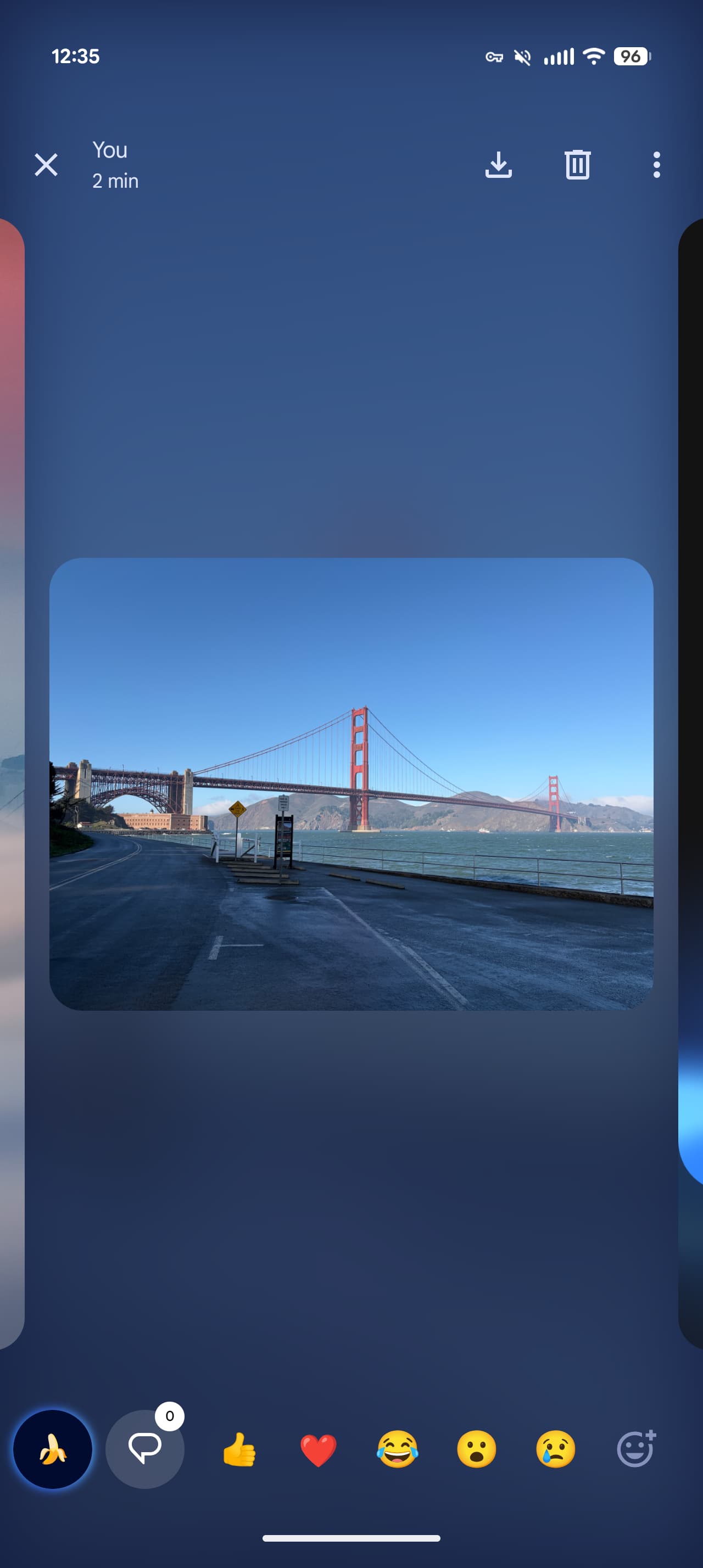Open the three-dot overflow menu
703x1568 pixels.
point(656,165)
